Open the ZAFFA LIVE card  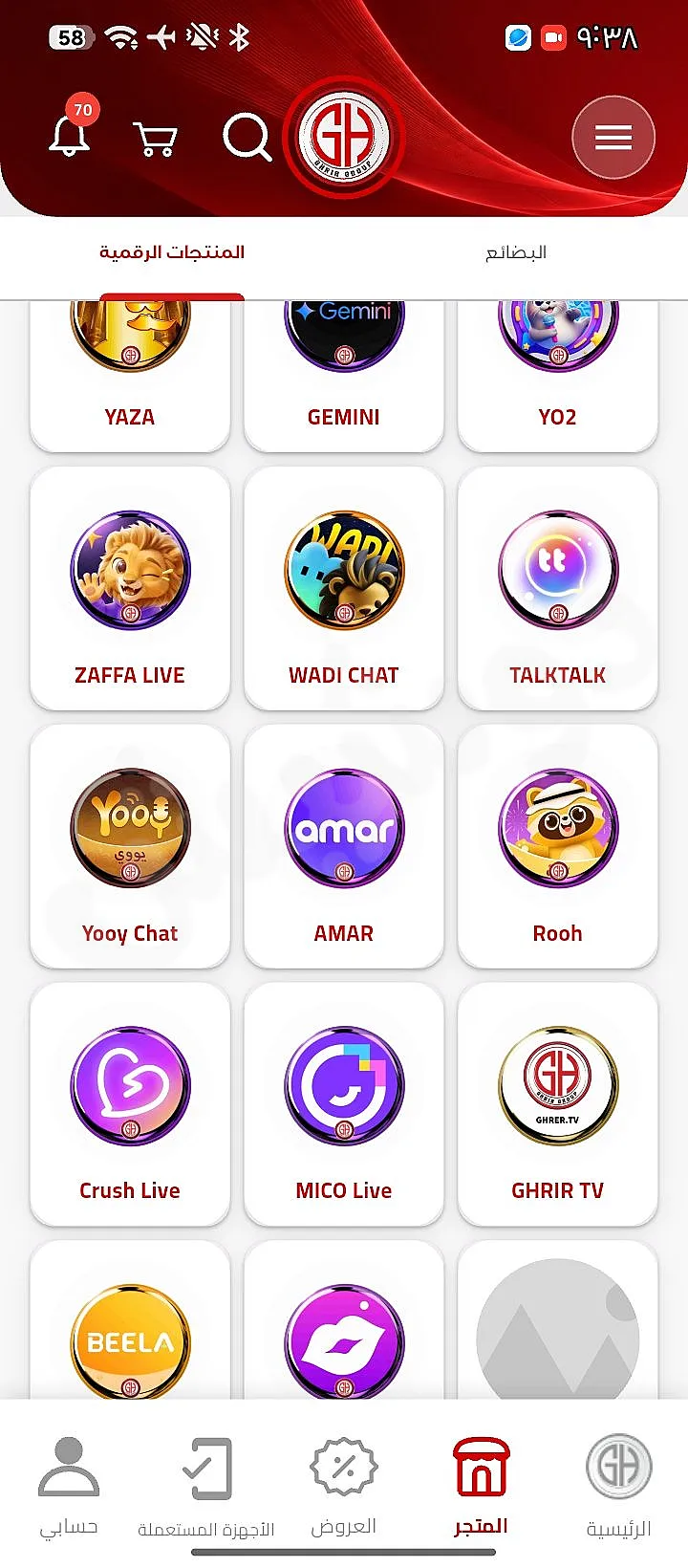coord(130,588)
